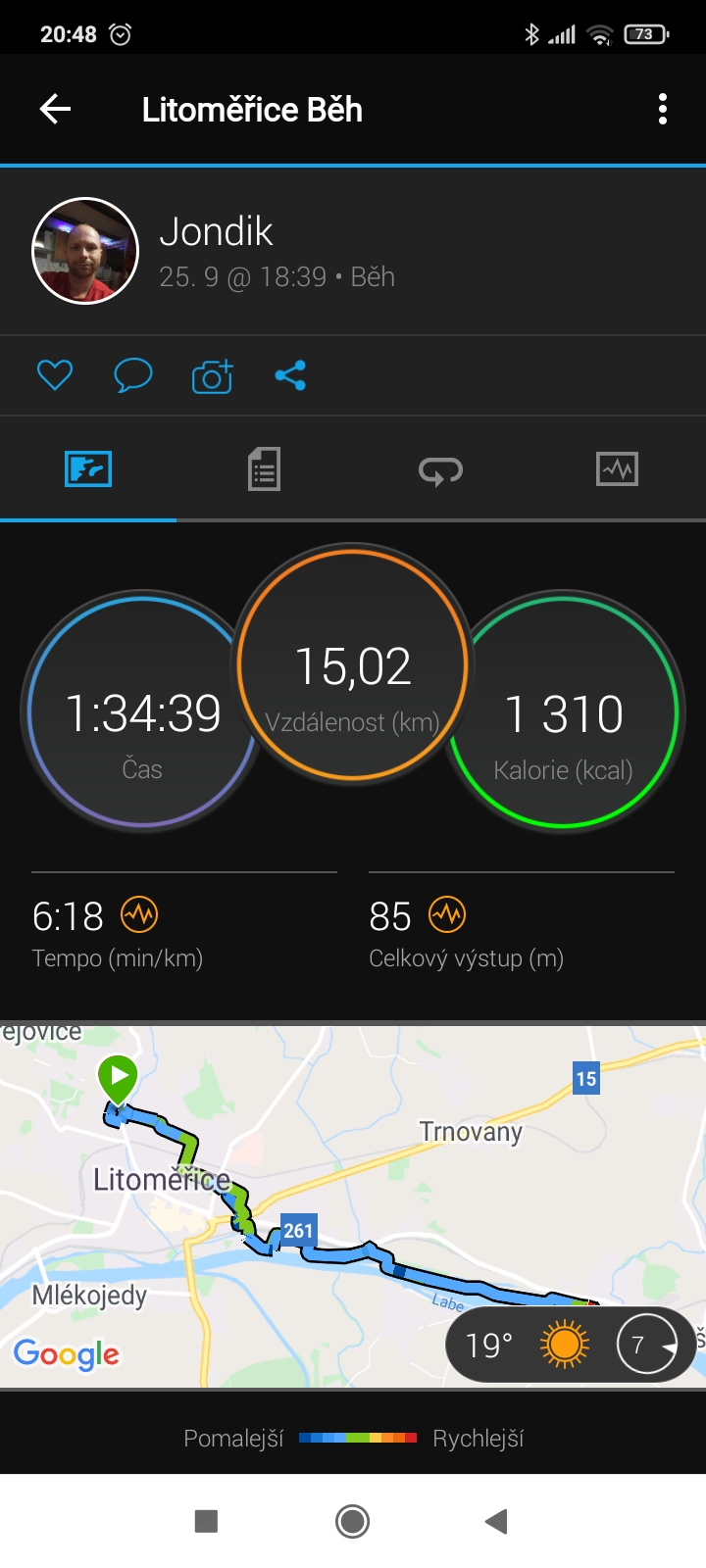Open insights icon next to 85 ascent
Viewport: 706px width, 1568px height.
click(x=447, y=915)
